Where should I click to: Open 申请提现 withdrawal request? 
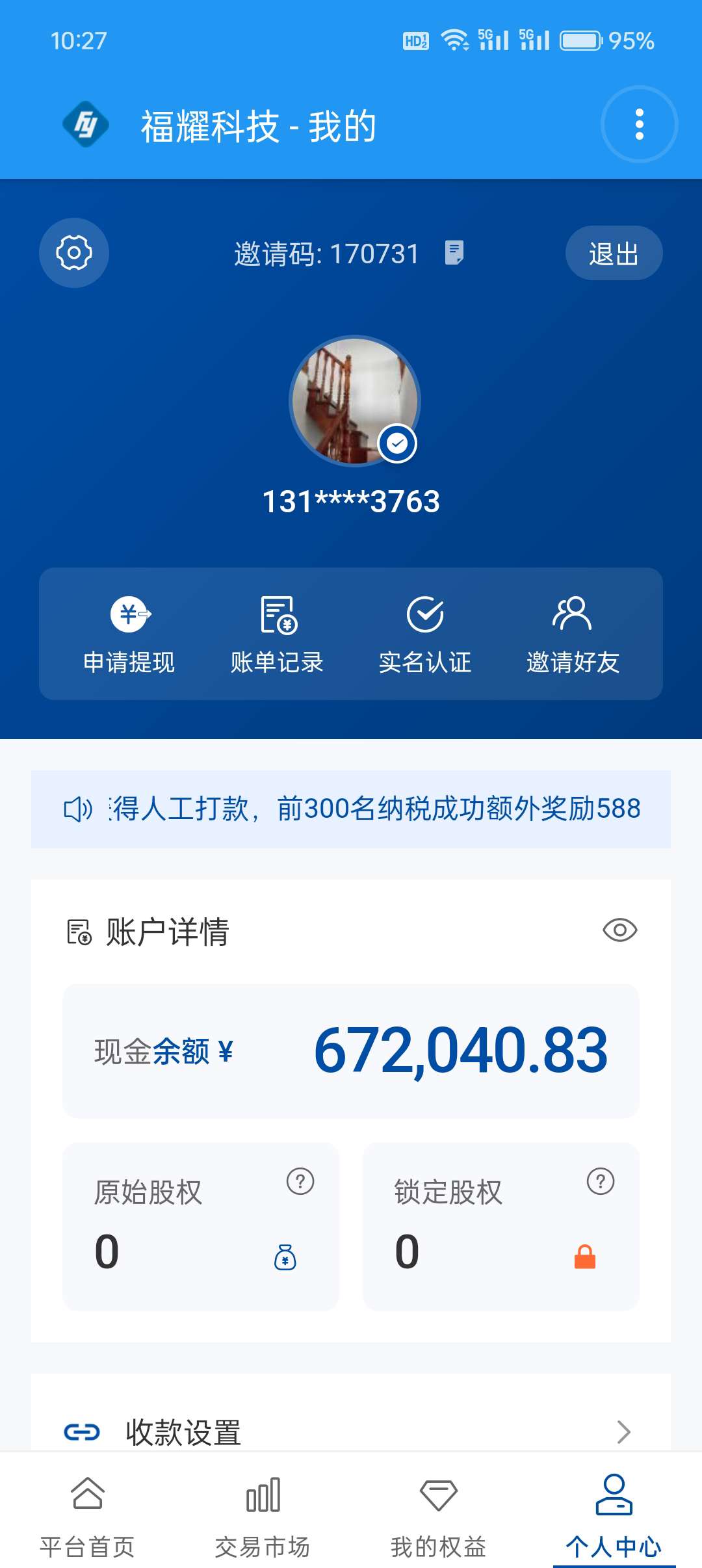tap(129, 634)
